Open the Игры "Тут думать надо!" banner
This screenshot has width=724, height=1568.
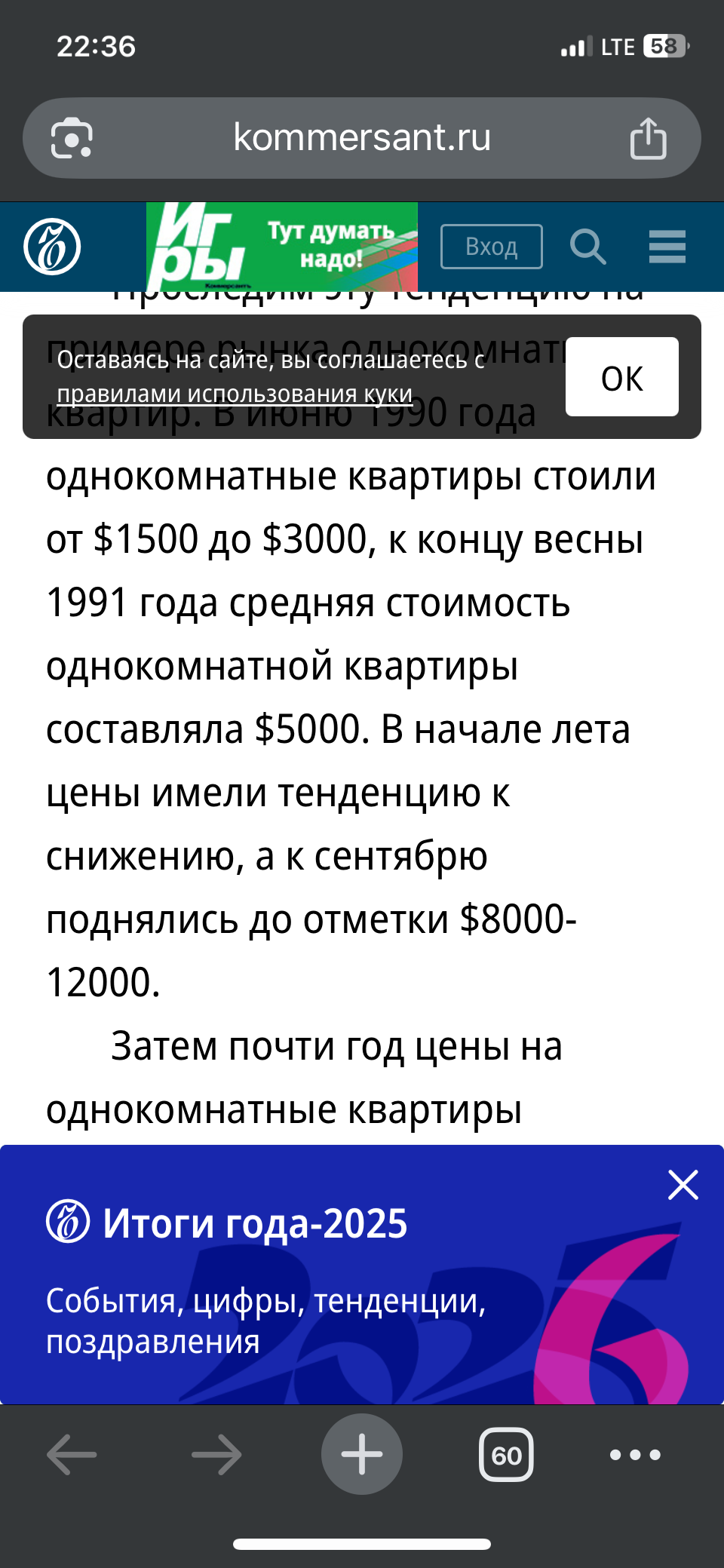click(x=281, y=247)
